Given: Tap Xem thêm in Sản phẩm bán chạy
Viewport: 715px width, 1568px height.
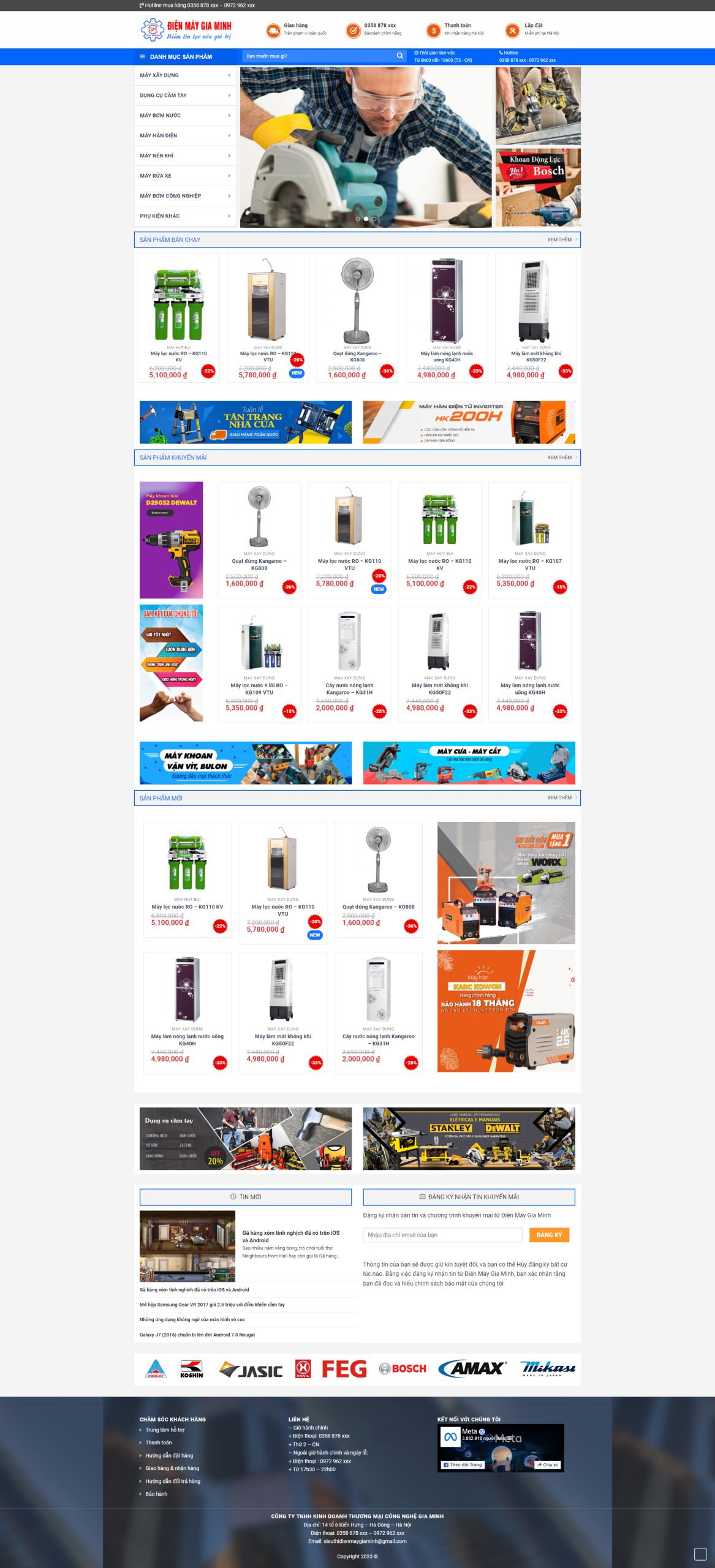Looking at the screenshot, I should 561,239.
